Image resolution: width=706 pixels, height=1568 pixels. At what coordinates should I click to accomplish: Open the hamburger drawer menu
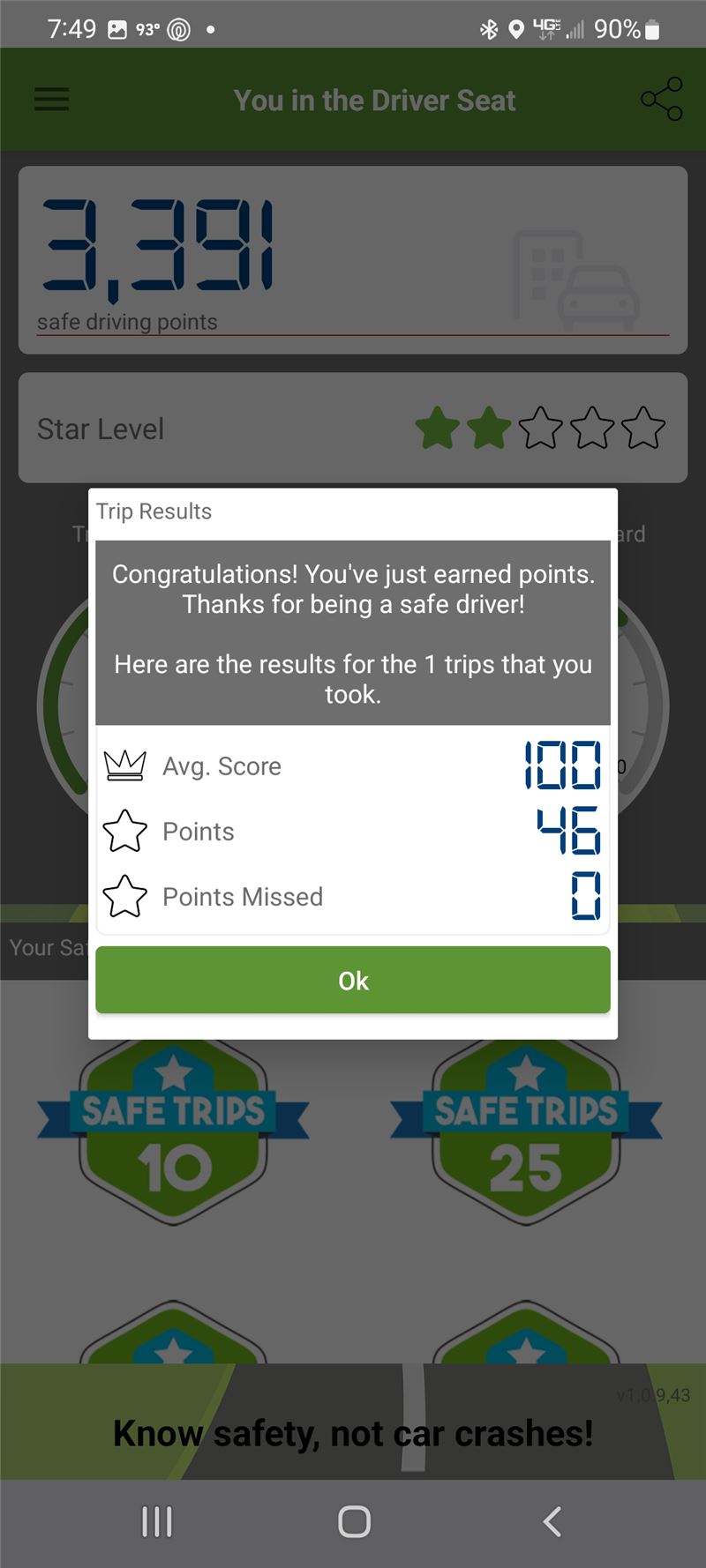pyautogui.click(x=51, y=100)
